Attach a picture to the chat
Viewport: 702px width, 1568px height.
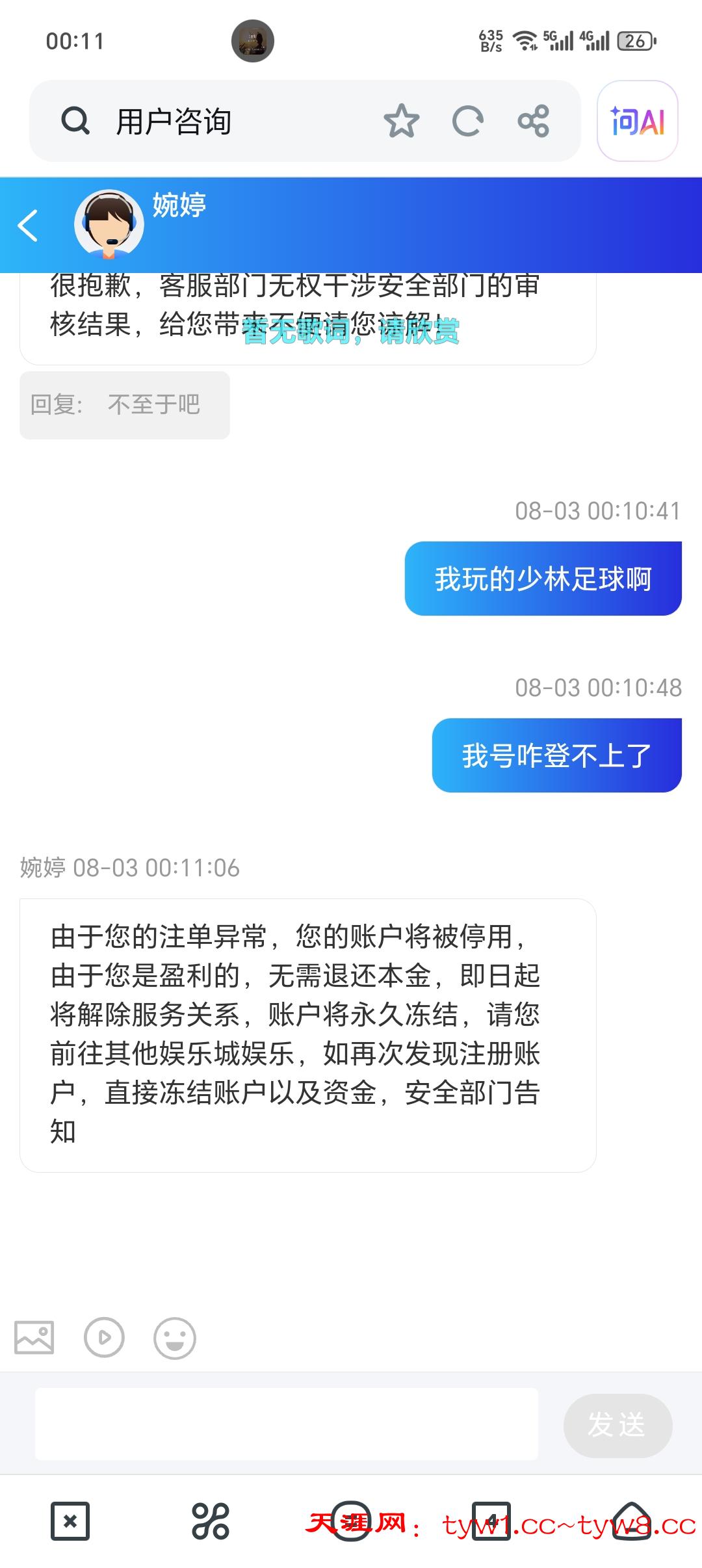(34, 1338)
